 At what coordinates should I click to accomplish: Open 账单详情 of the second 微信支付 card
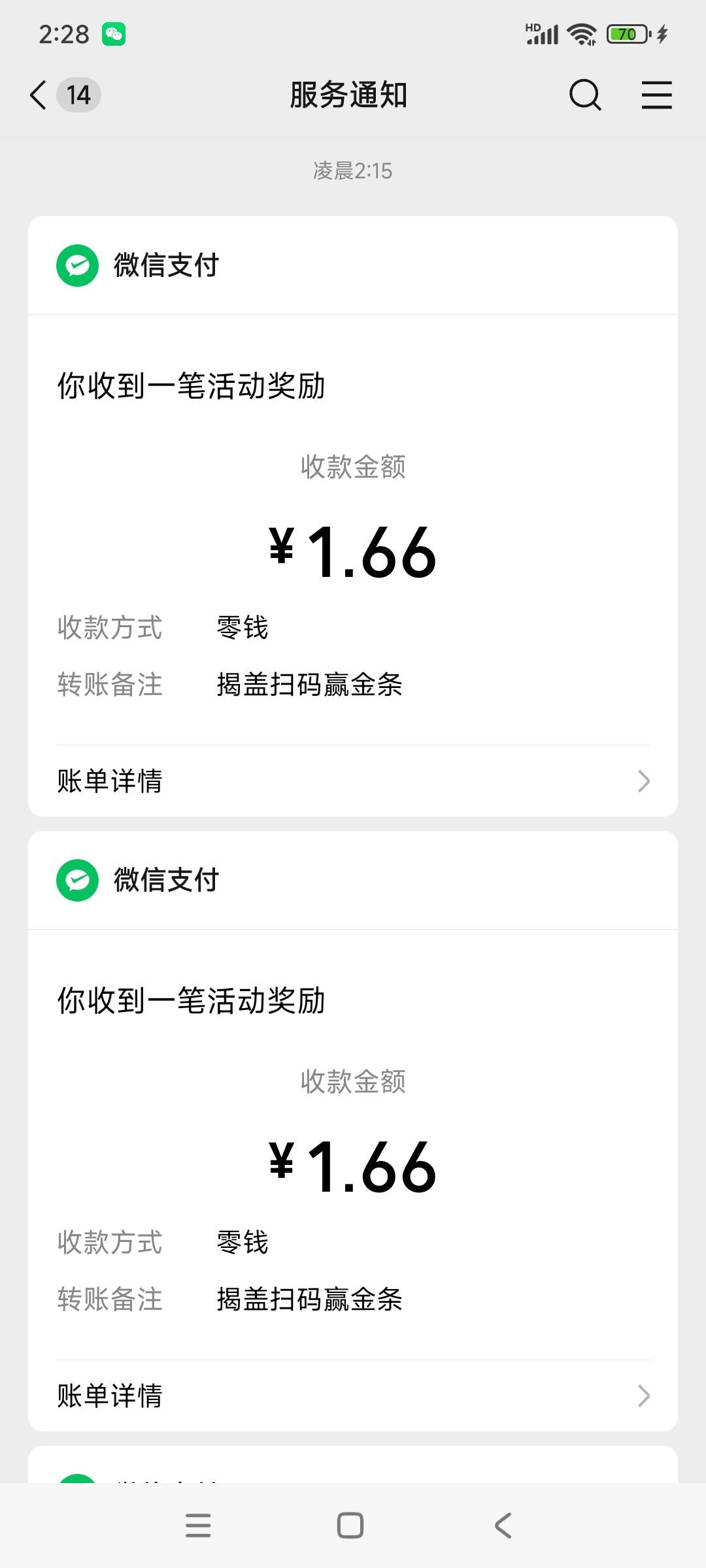point(353,1396)
